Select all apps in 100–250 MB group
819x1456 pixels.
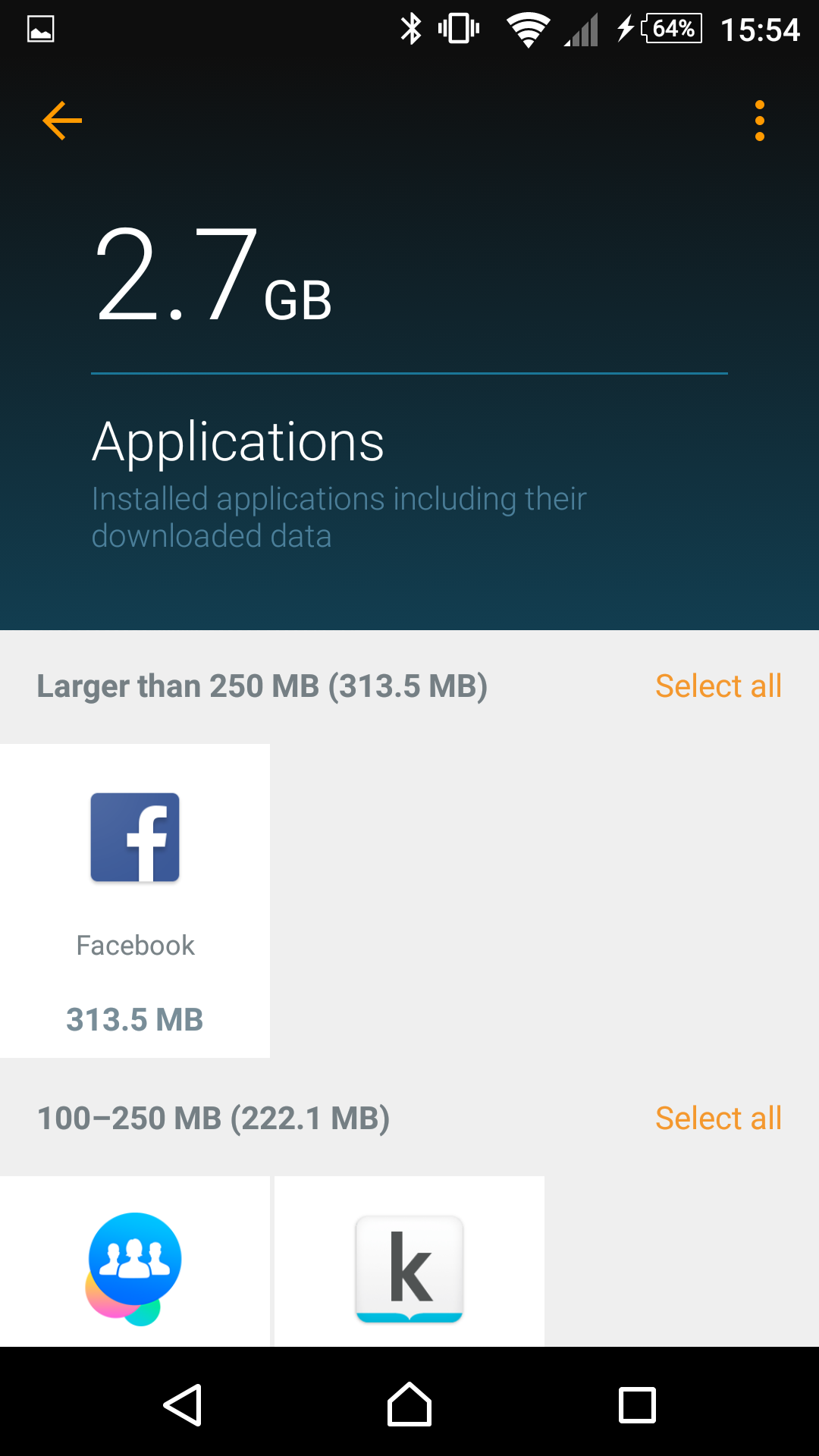pos(718,1119)
